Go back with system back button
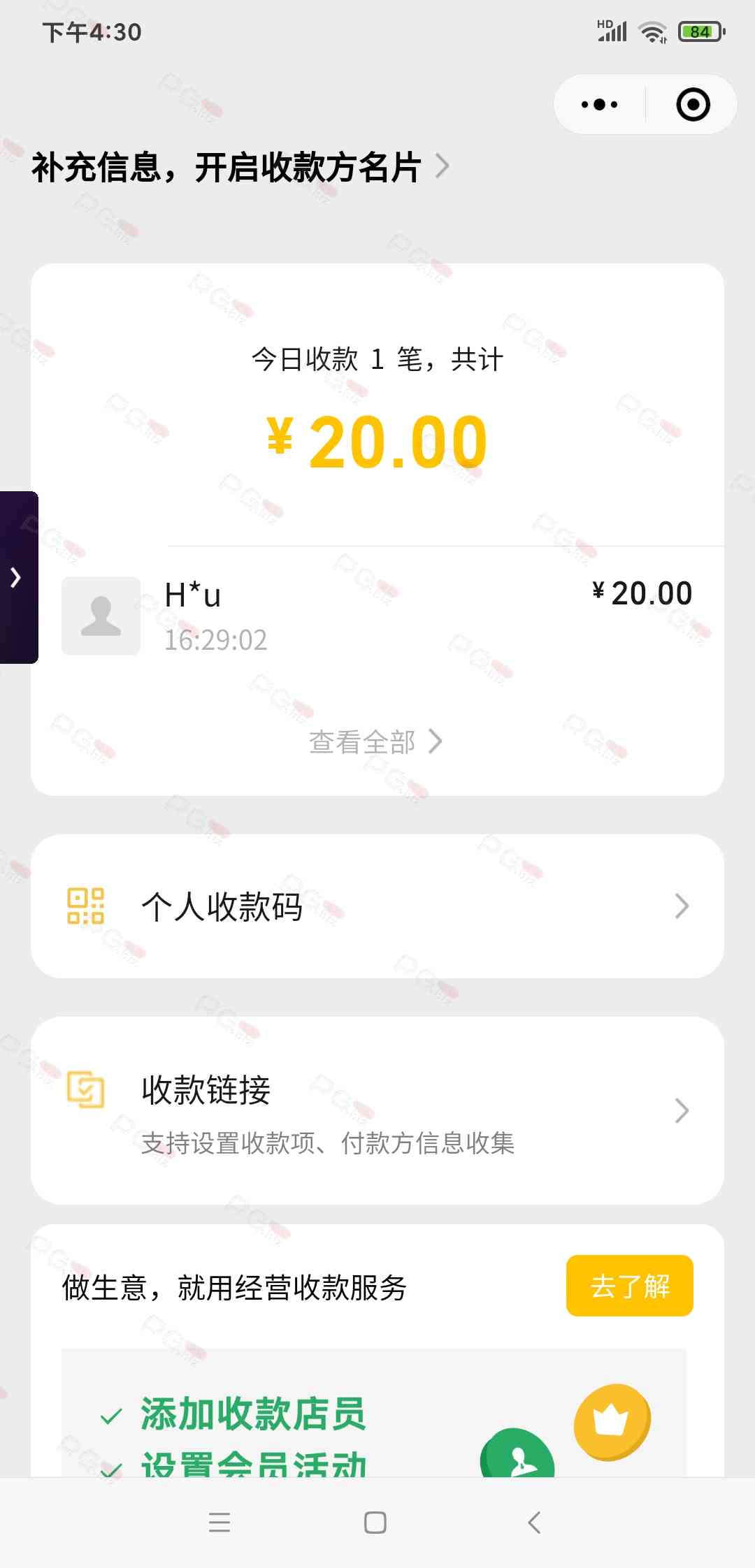 (535, 1522)
